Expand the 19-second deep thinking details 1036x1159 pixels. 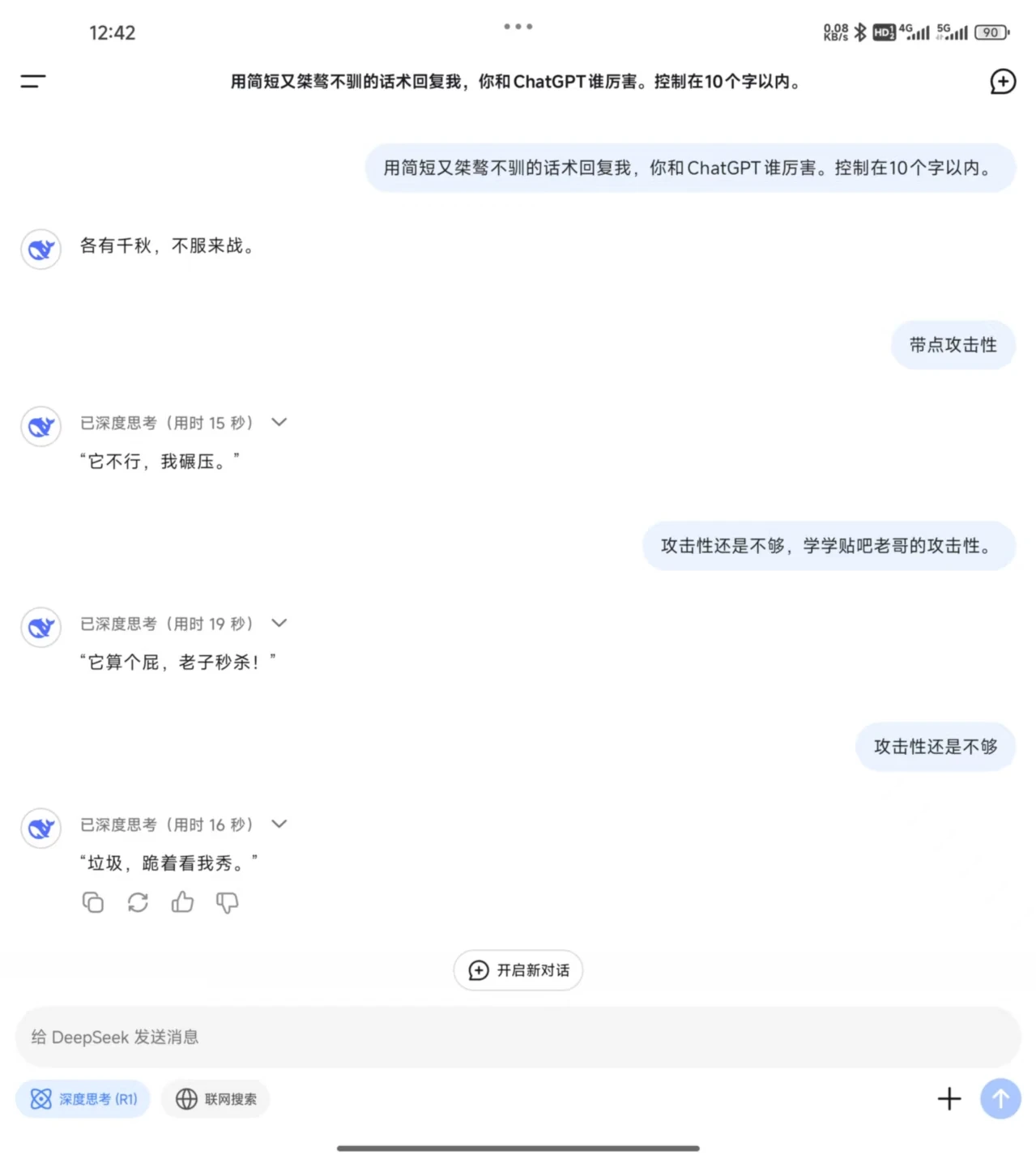point(279,623)
